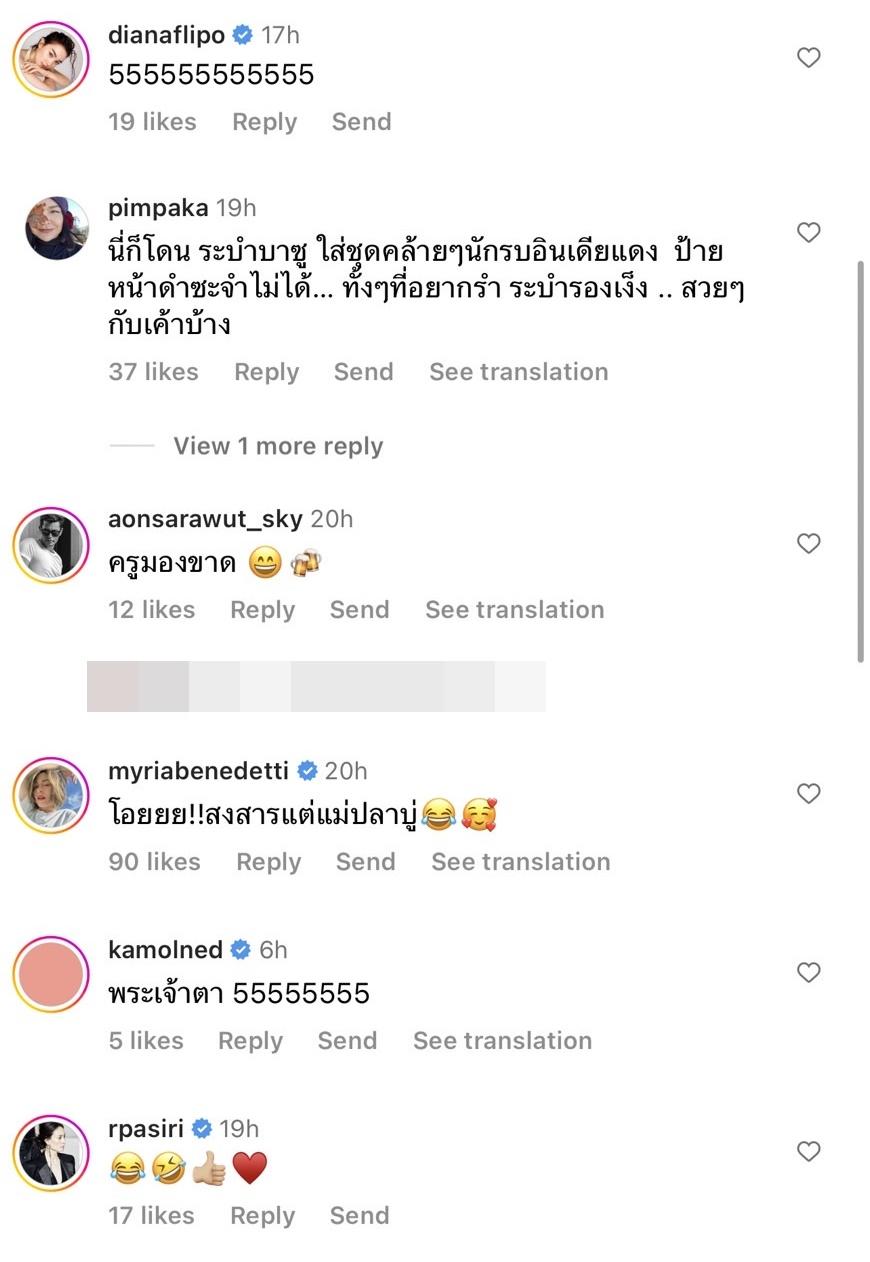Image resolution: width=870 pixels, height=1262 pixels.
Task: Like dianaflipo's comment
Action: [x=808, y=58]
